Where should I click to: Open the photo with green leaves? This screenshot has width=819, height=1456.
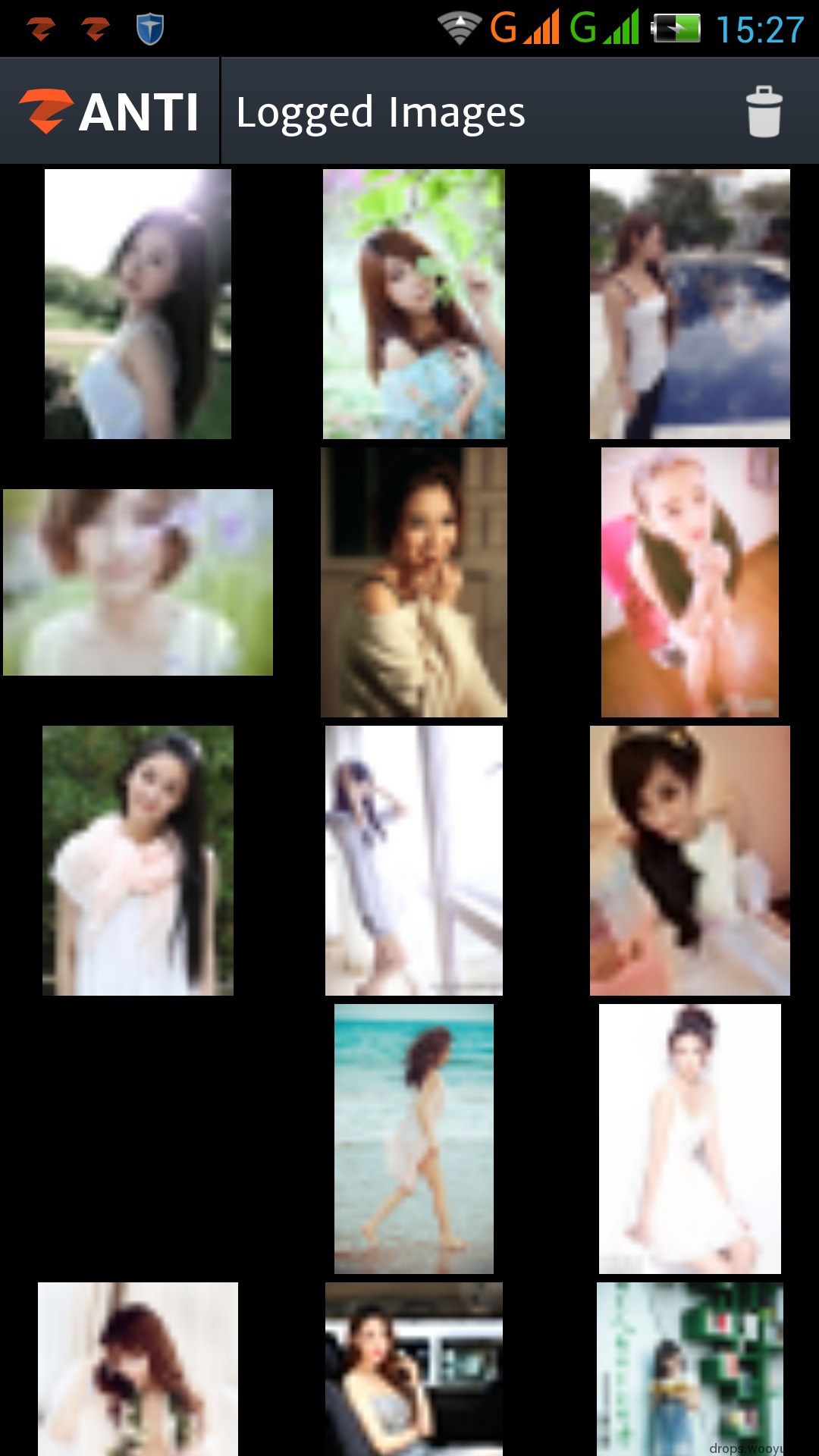tap(413, 303)
